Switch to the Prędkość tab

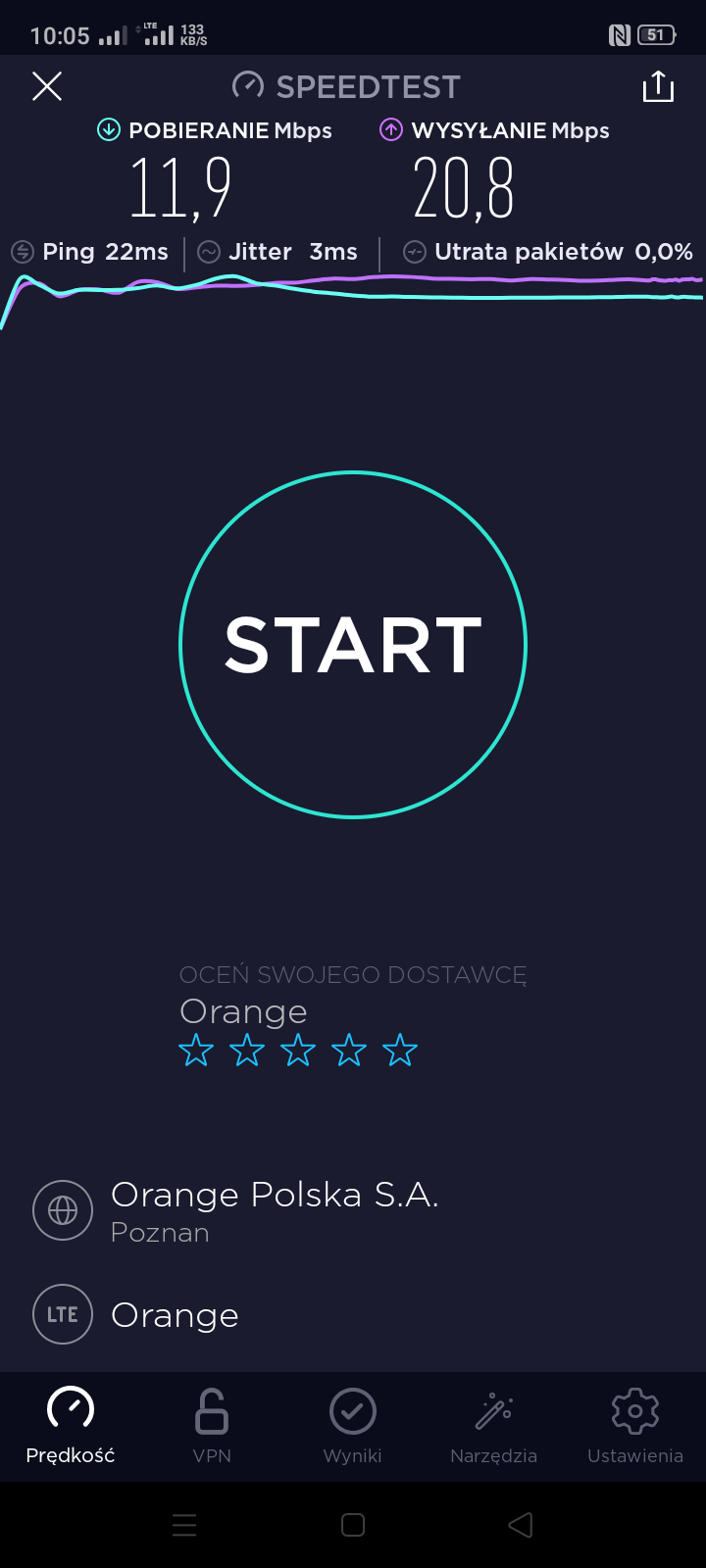pyautogui.click(x=71, y=1425)
